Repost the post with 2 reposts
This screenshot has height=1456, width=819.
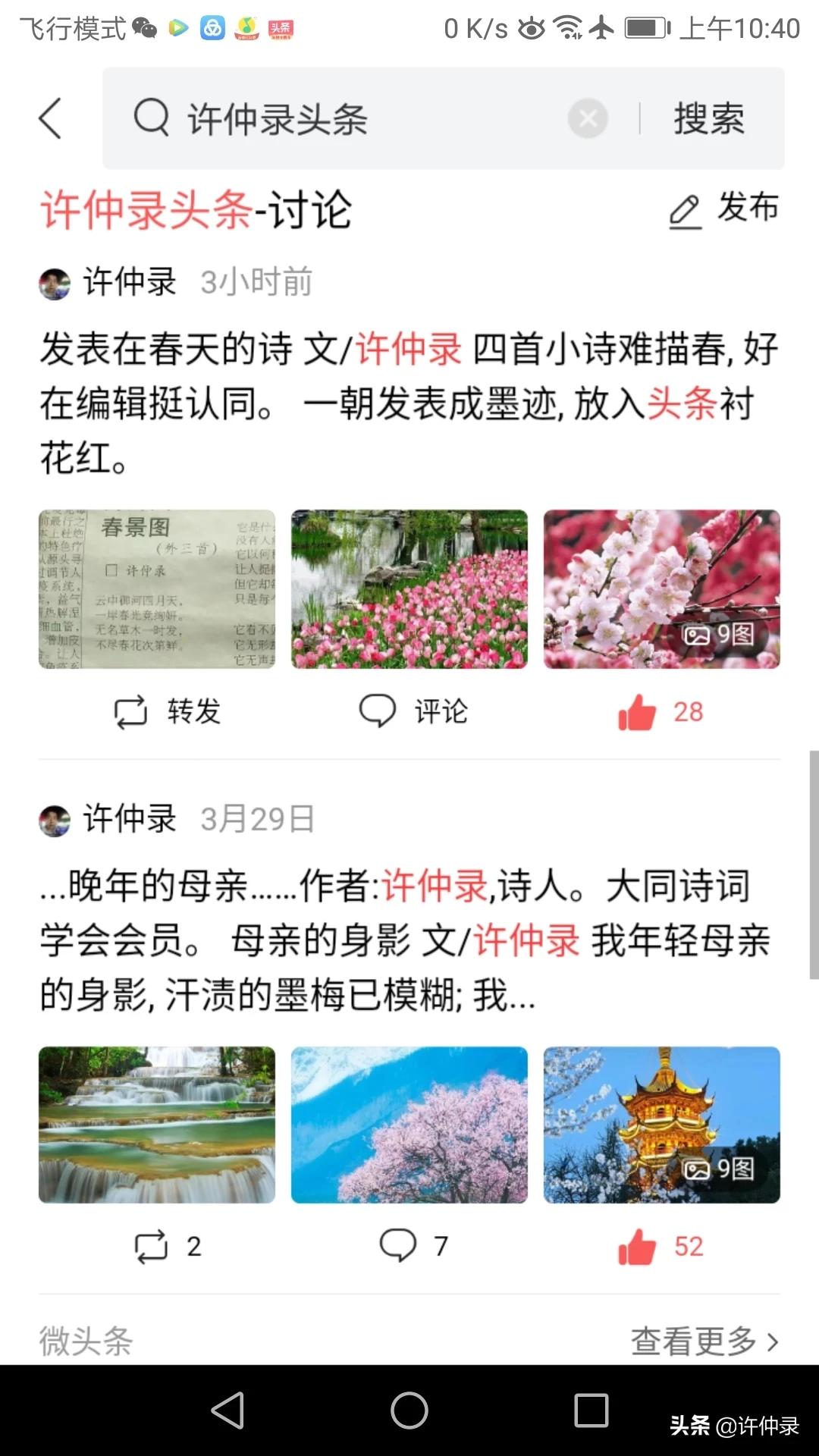point(168,1247)
